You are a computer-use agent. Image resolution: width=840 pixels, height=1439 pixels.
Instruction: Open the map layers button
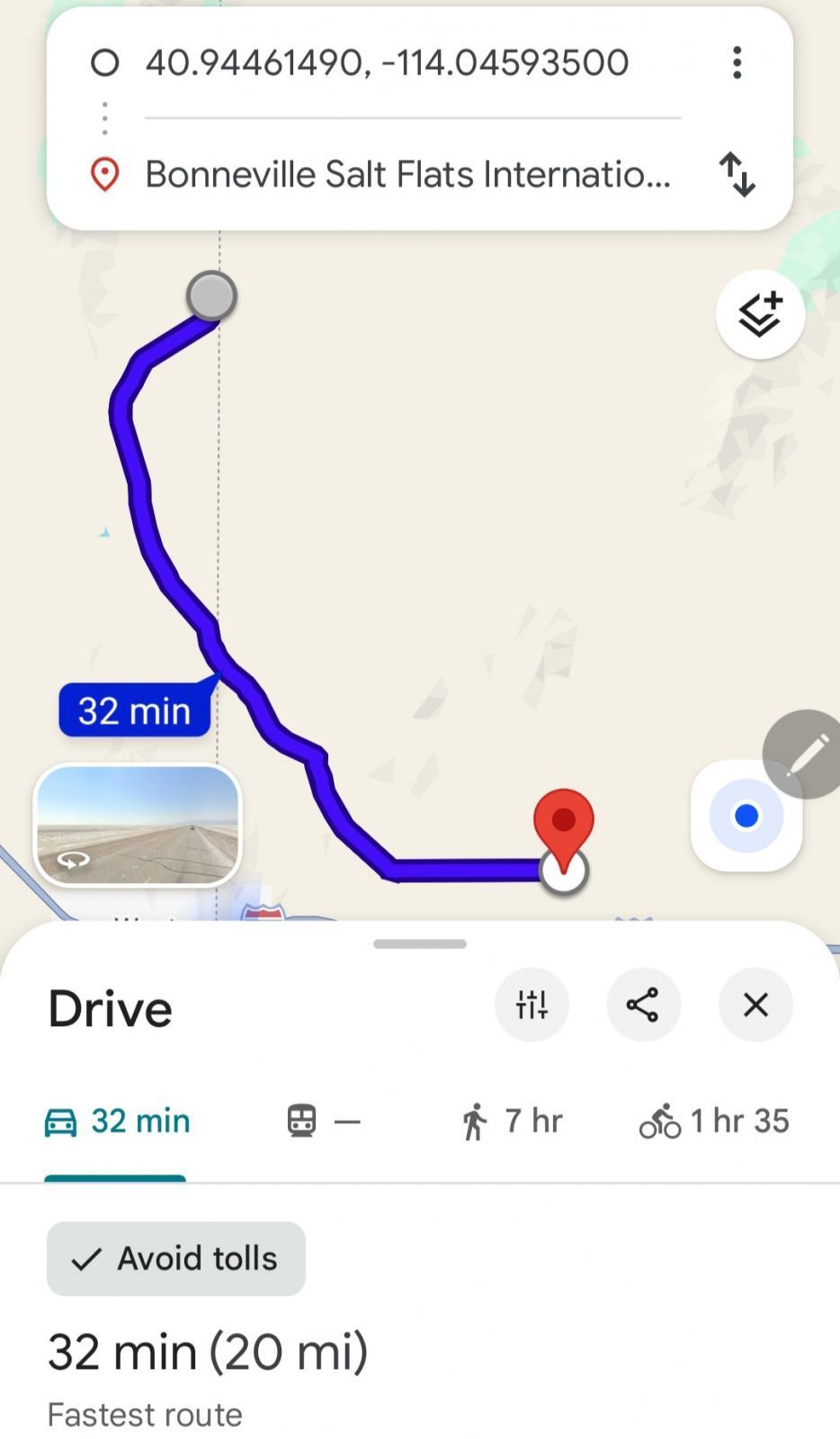tap(760, 315)
